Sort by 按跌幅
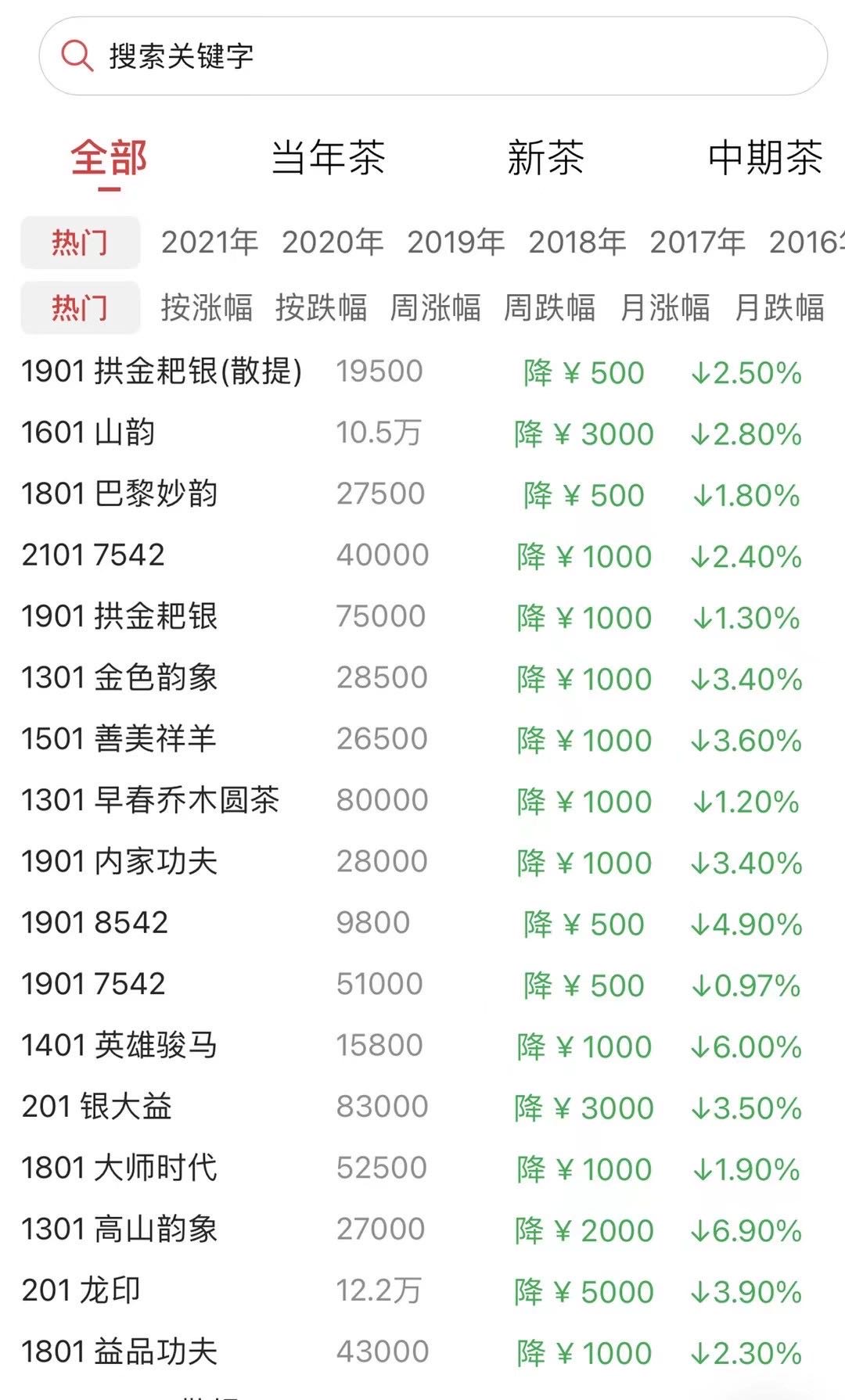Image resolution: width=845 pixels, height=1400 pixels. [x=321, y=307]
